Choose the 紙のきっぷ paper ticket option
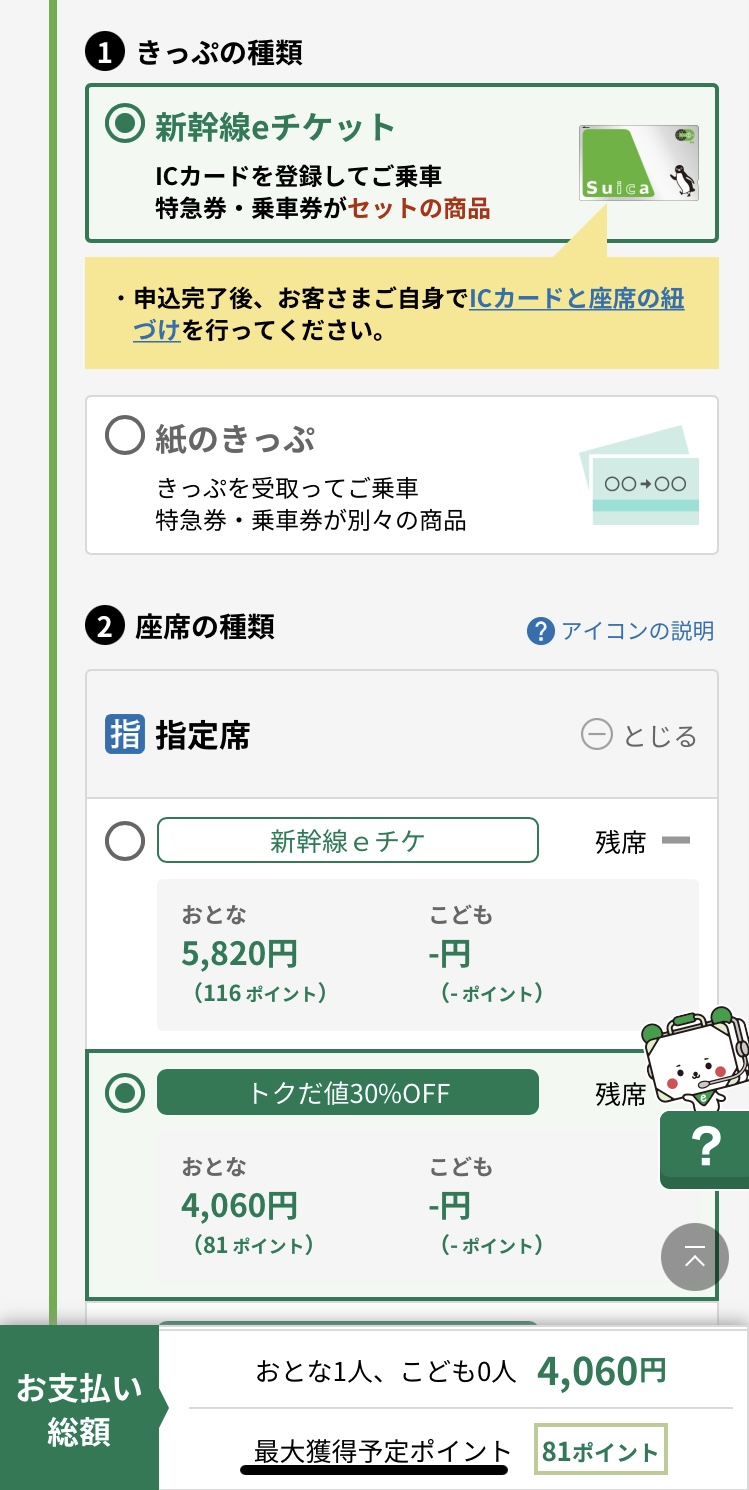The height and width of the screenshot is (1490, 749). (125, 436)
